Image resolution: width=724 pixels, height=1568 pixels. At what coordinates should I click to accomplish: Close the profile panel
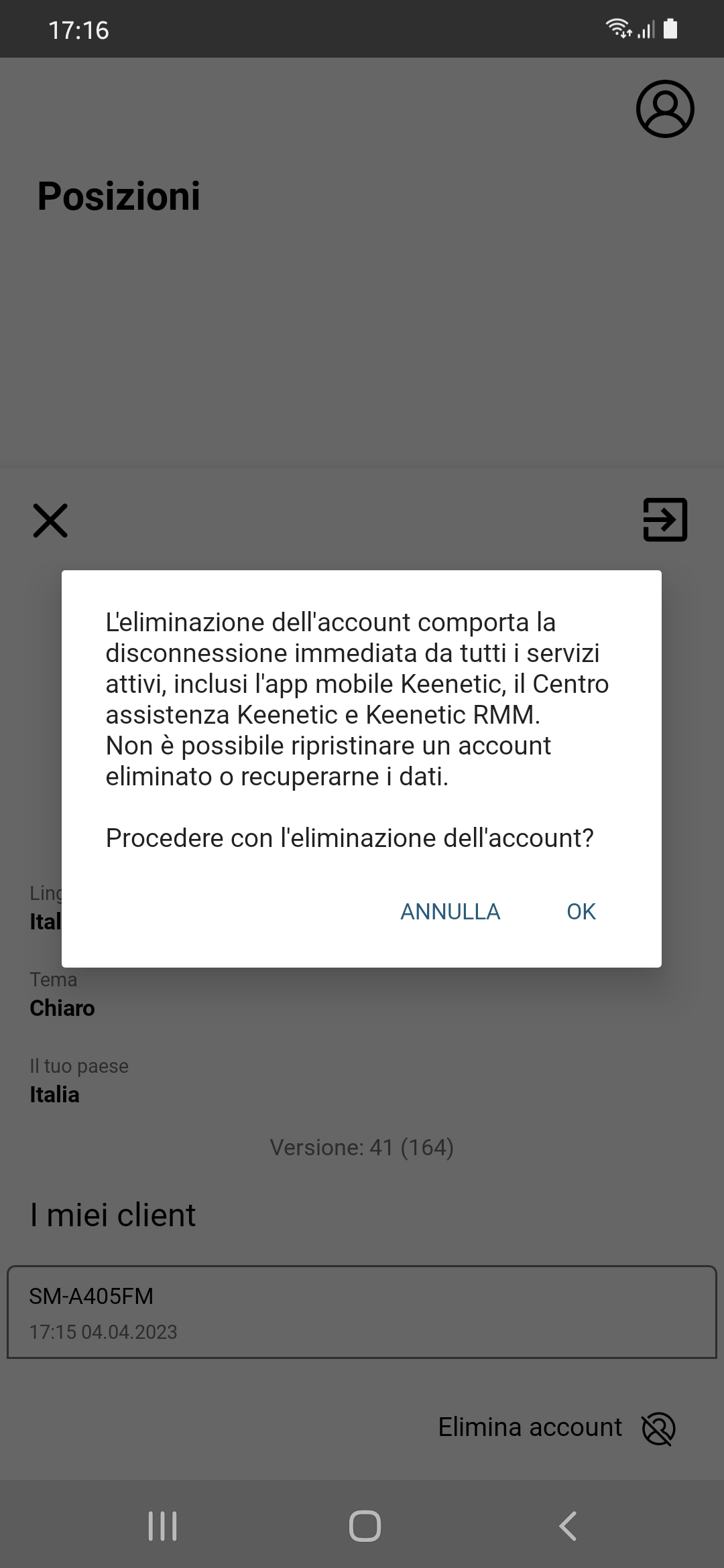[x=50, y=521]
